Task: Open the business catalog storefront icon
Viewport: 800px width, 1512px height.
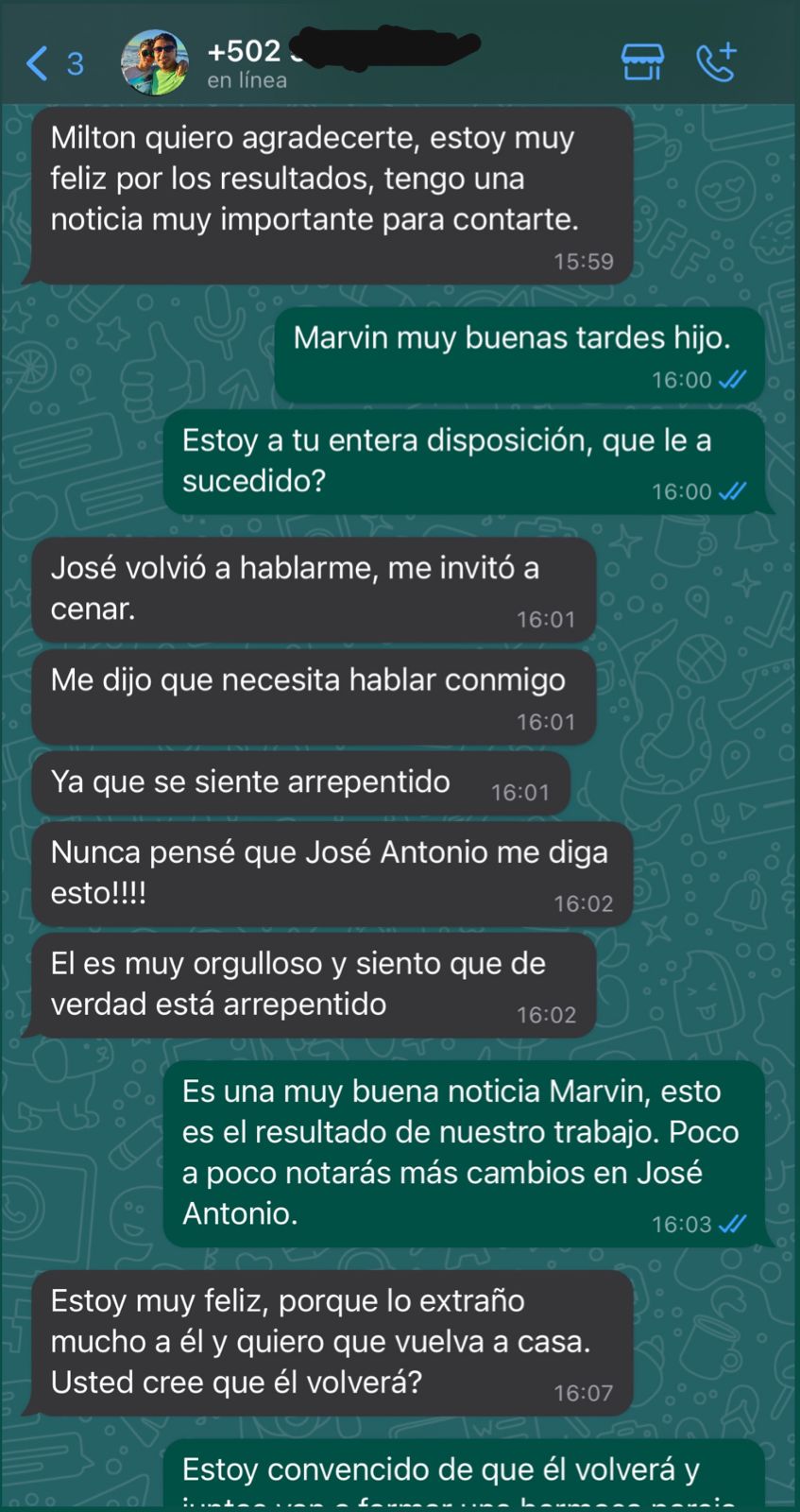Action: tap(642, 62)
